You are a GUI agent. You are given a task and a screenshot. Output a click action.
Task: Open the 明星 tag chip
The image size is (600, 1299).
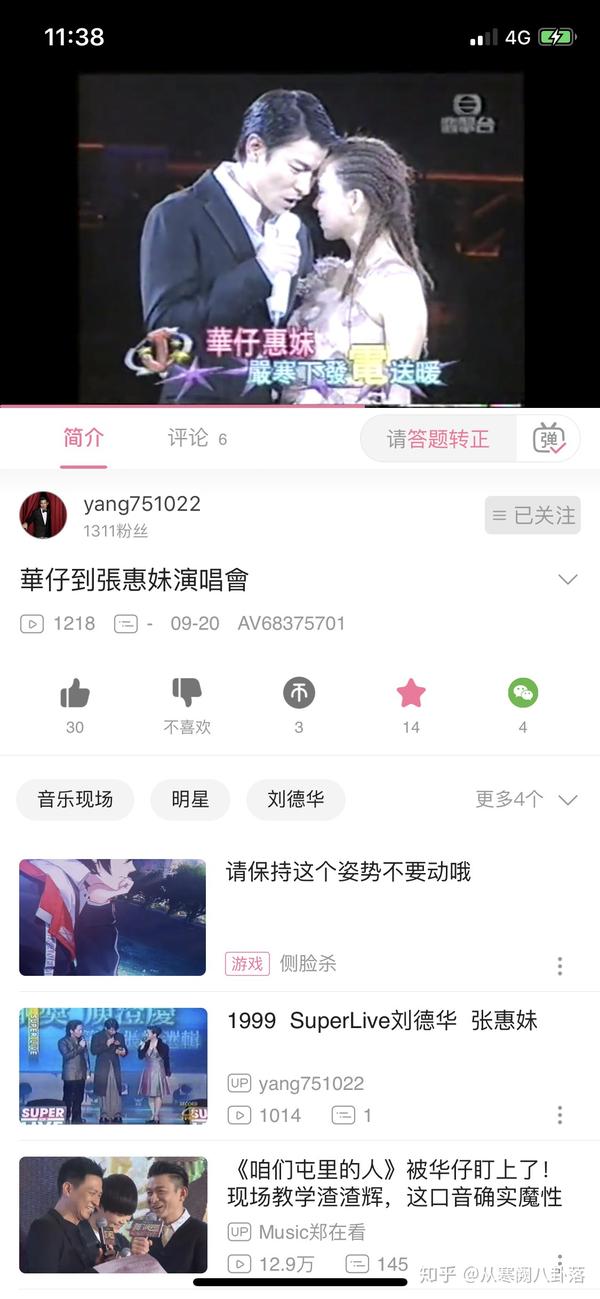(x=190, y=800)
